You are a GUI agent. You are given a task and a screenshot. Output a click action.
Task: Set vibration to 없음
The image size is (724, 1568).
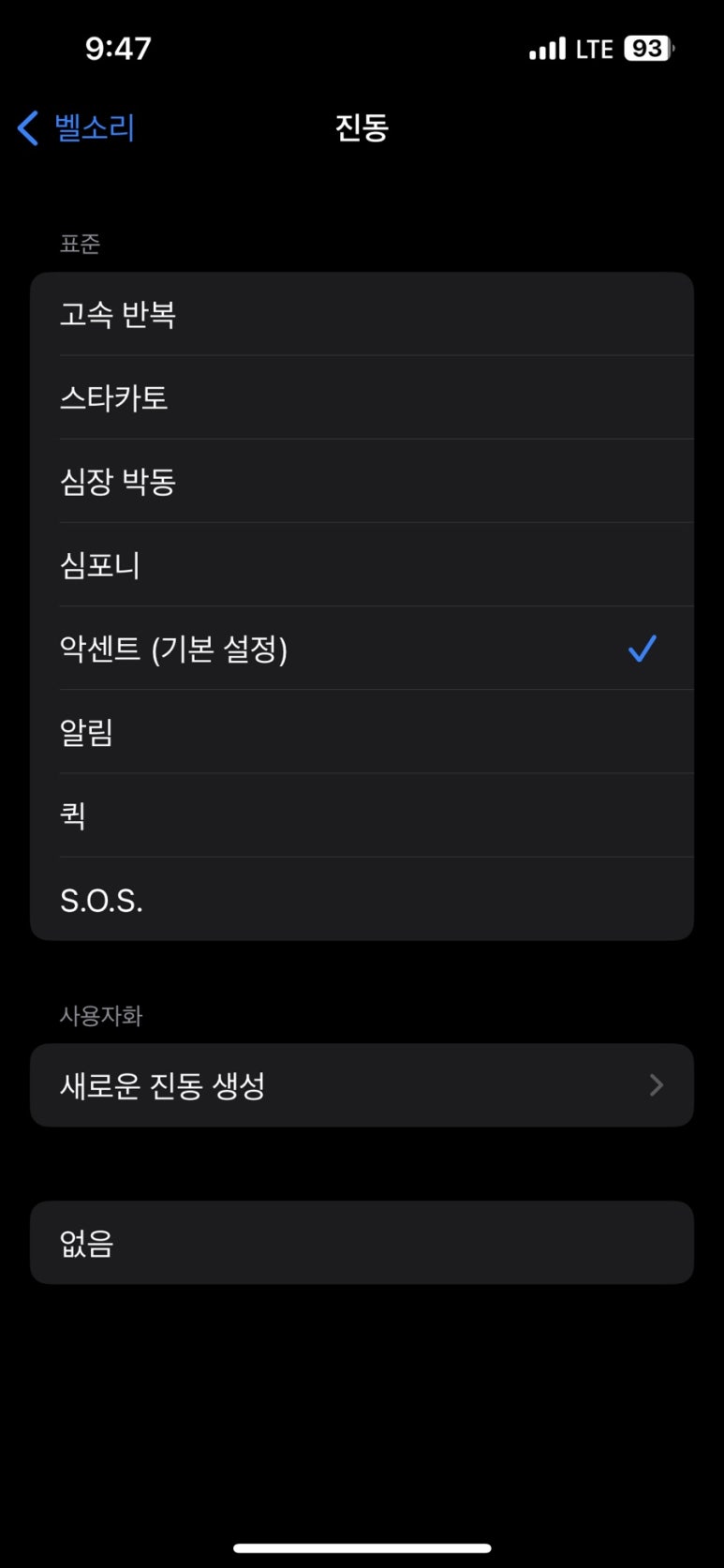pos(362,1243)
